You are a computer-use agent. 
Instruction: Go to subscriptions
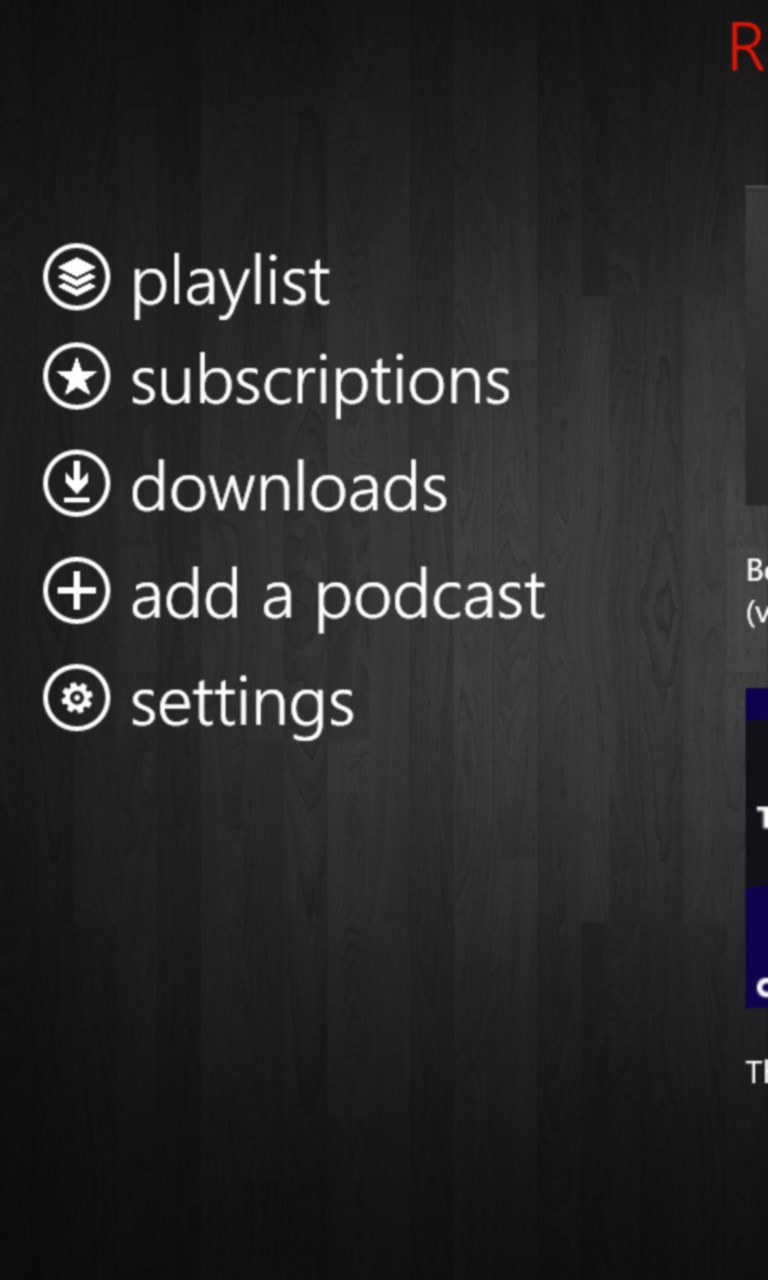click(x=318, y=381)
